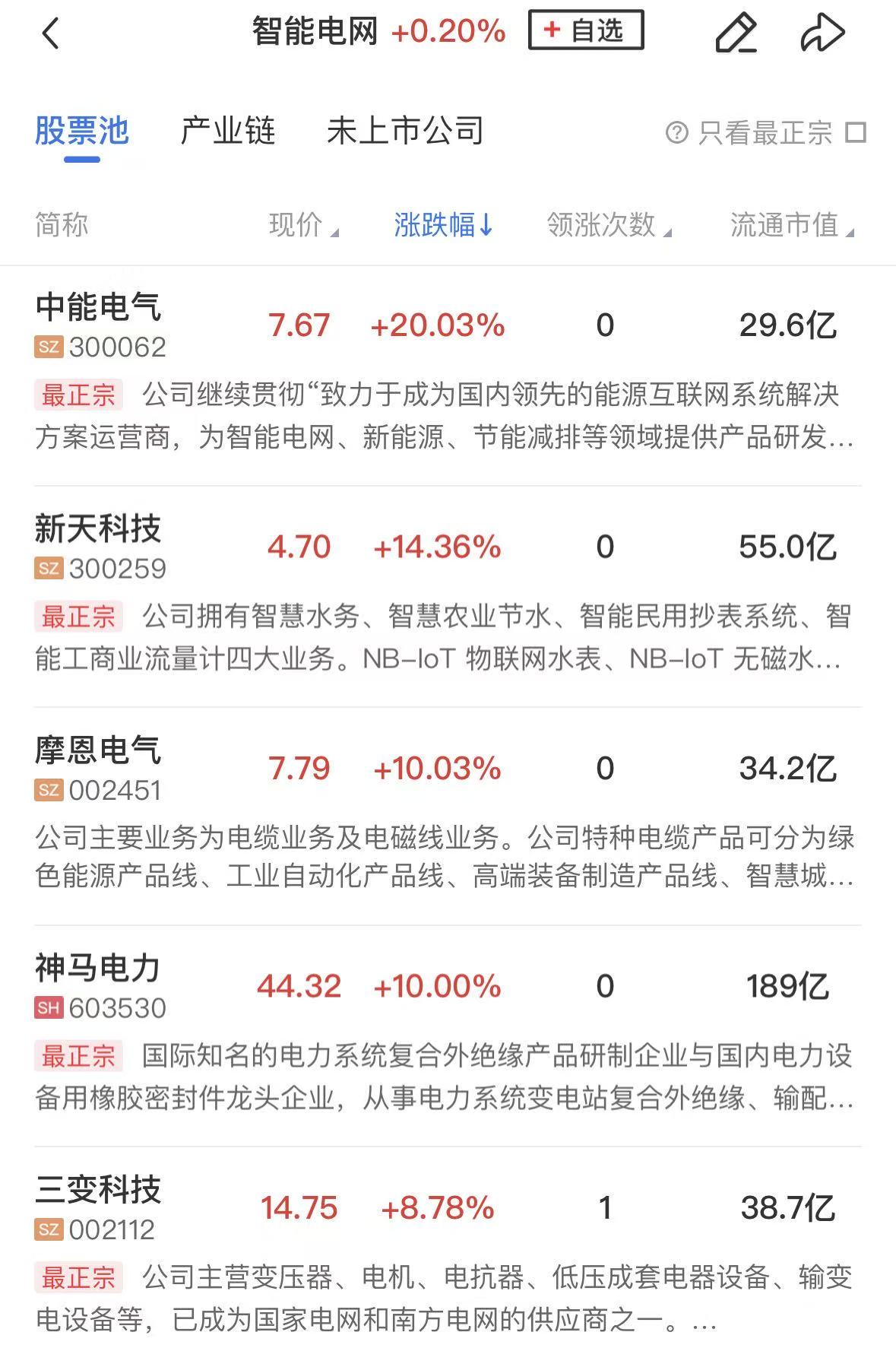Tap the 最正宗 badge on 神马电力
The height and width of the screenshot is (1367, 896).
point(79,1057)
